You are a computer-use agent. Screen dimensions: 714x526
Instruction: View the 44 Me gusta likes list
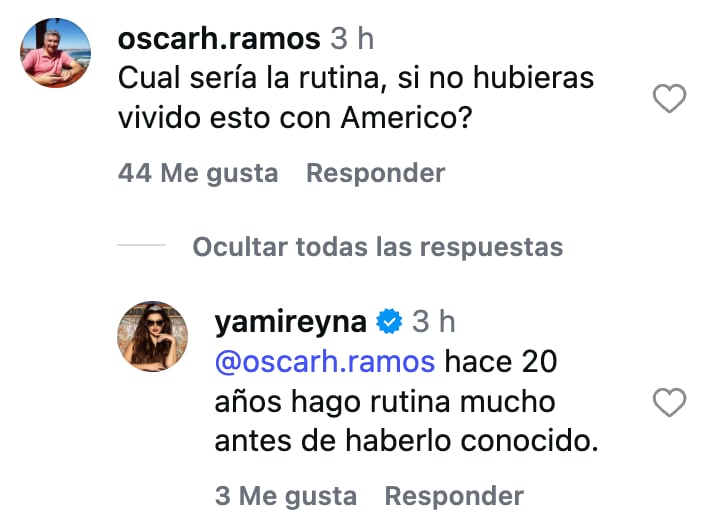(198, 174)
